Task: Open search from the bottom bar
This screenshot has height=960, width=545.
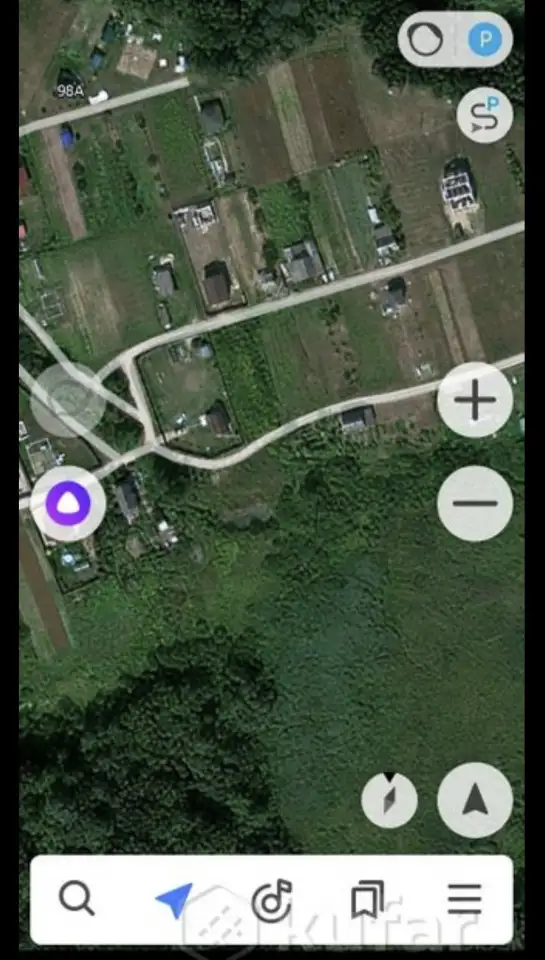Action: click(77, 899)
